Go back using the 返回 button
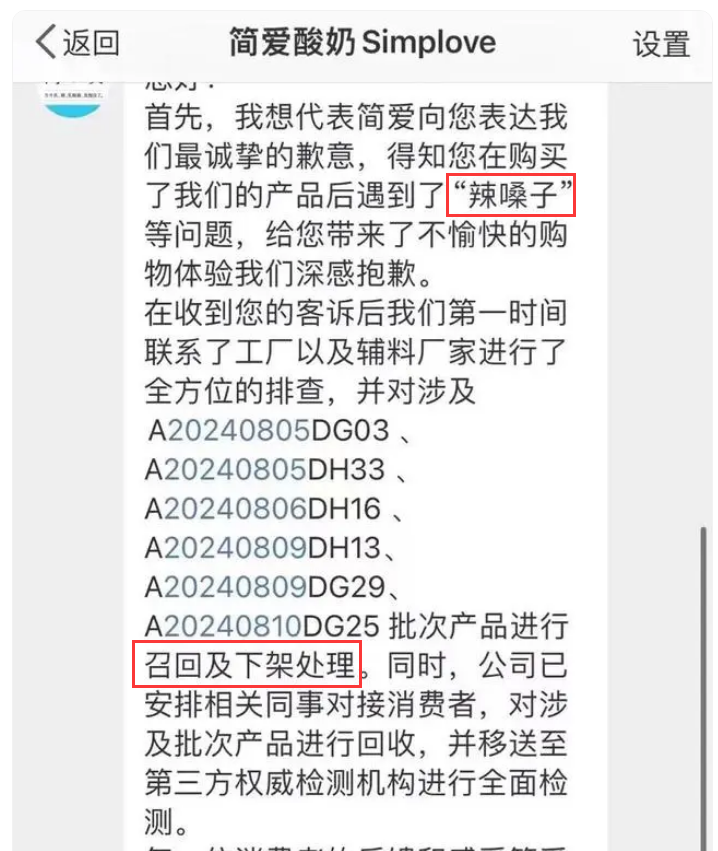Viewport: 718px width, 851px height. tap(78, 43)
